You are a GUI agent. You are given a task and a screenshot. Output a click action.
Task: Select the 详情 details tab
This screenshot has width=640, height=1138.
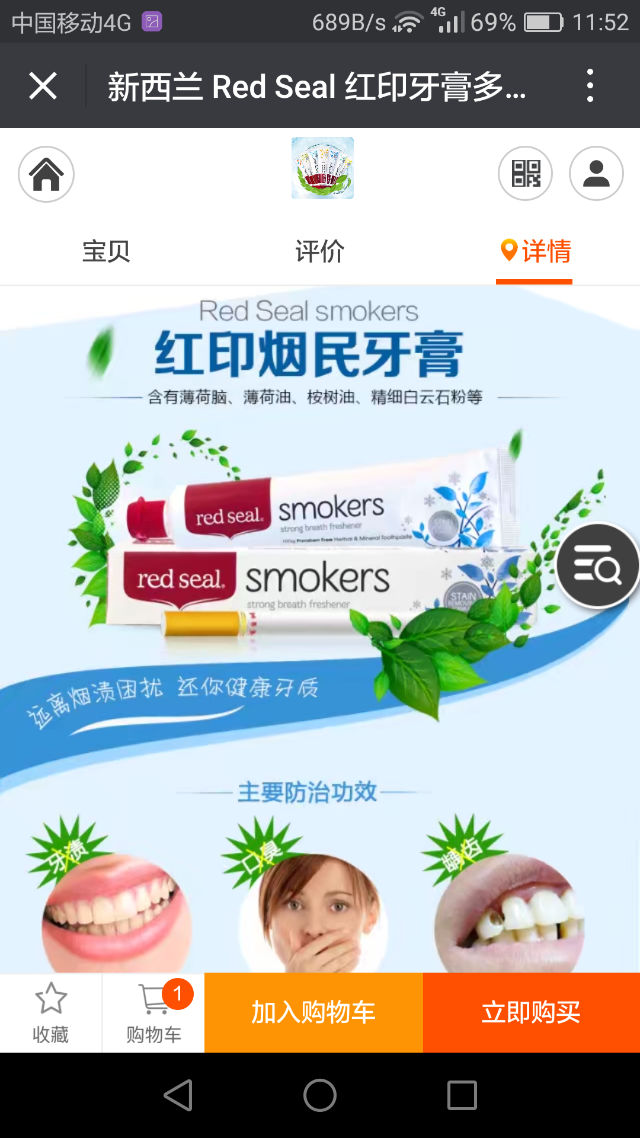pyautogui.click(x=535, y=251)
